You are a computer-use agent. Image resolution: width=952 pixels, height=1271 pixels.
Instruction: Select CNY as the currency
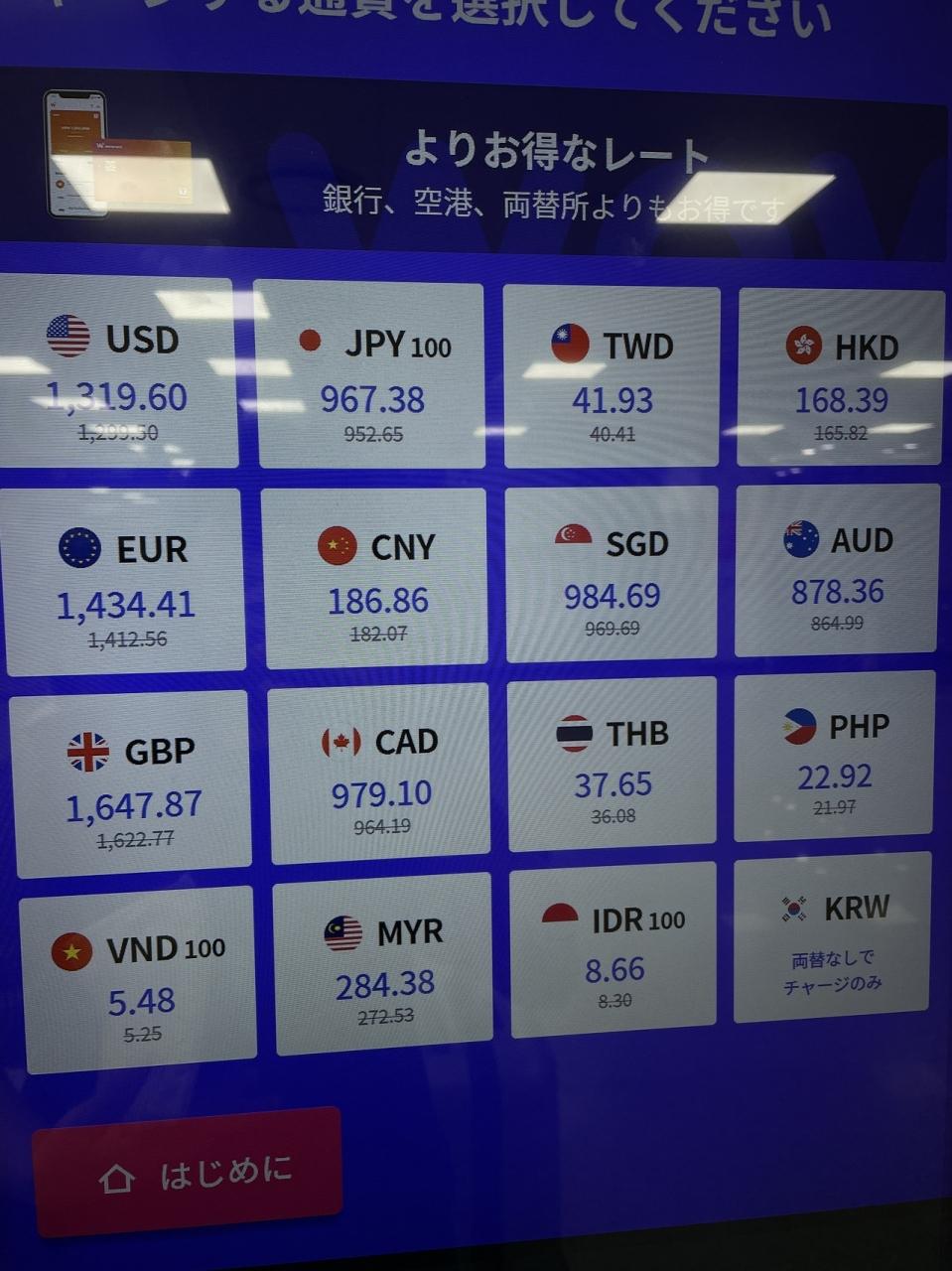coord(376,579)
